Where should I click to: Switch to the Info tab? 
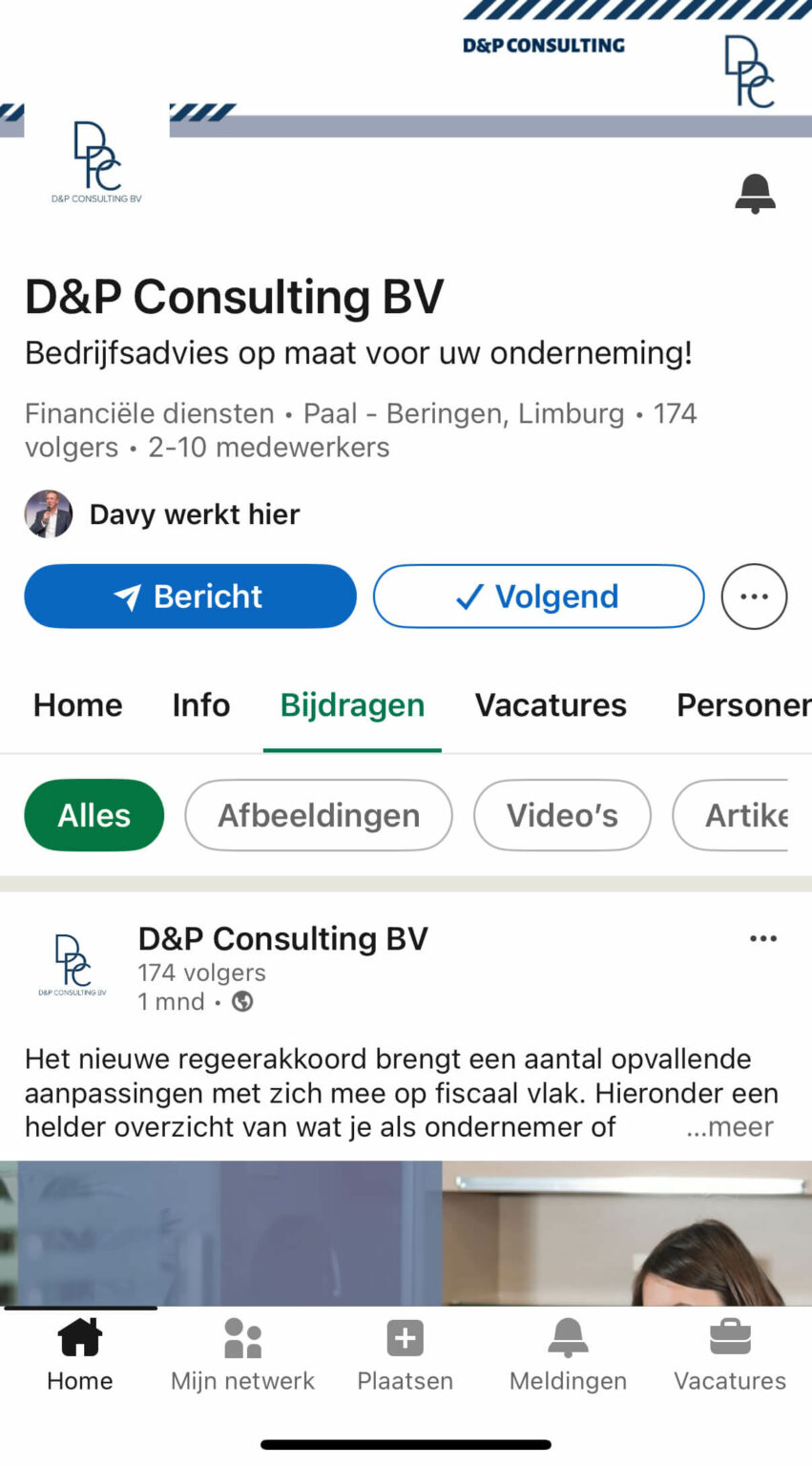200,704
